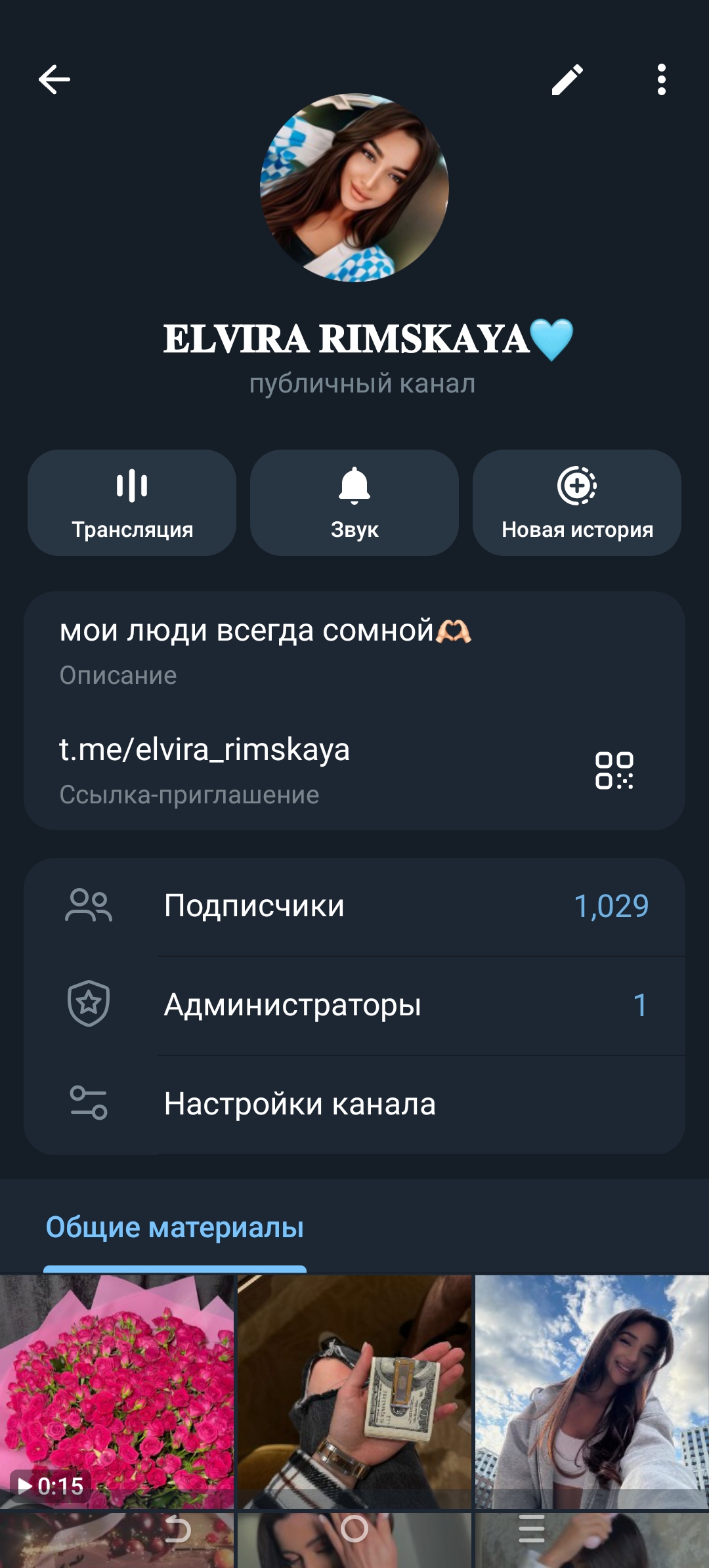
Task: Select the Подписчики row showing 1,029
Action: 354,904
